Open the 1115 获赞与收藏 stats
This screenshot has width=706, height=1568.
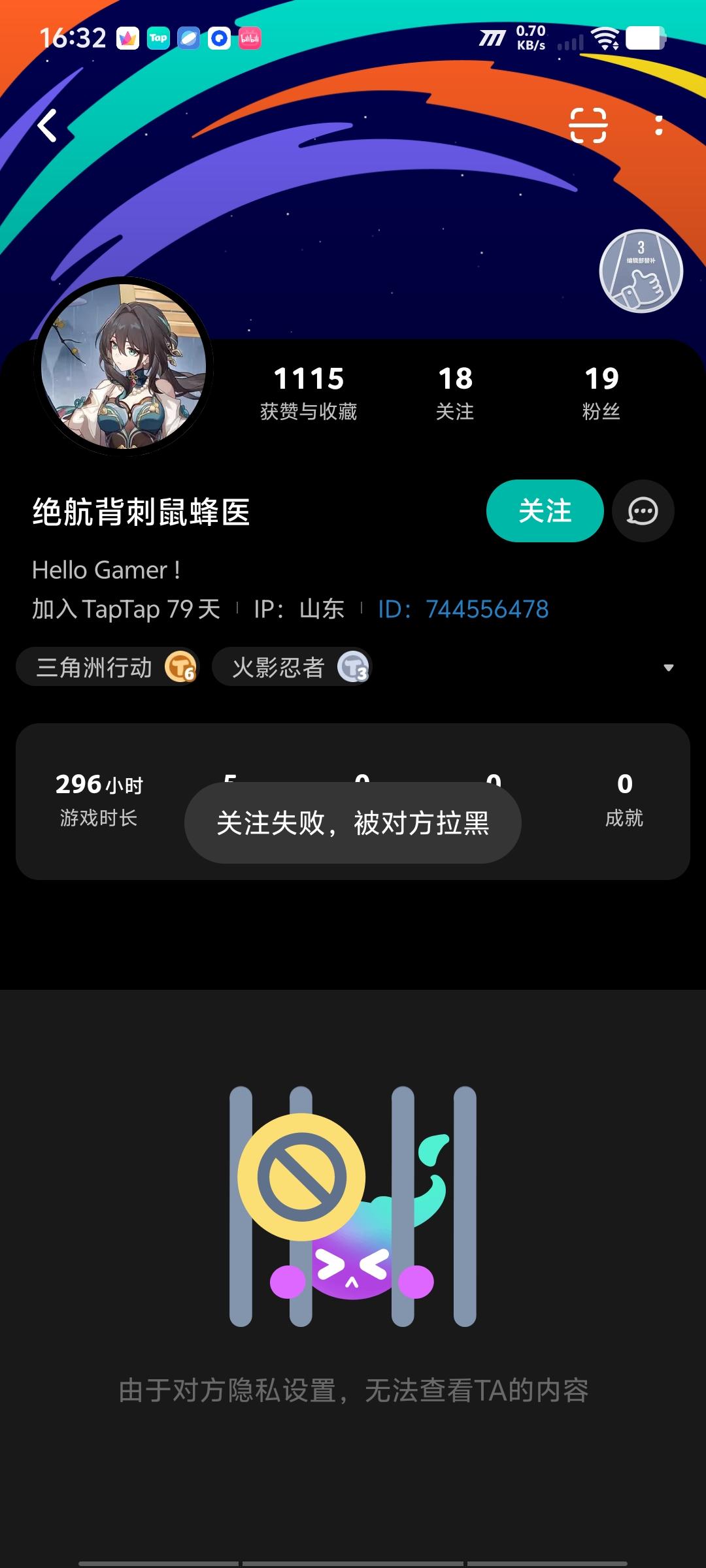click(309, 392)
